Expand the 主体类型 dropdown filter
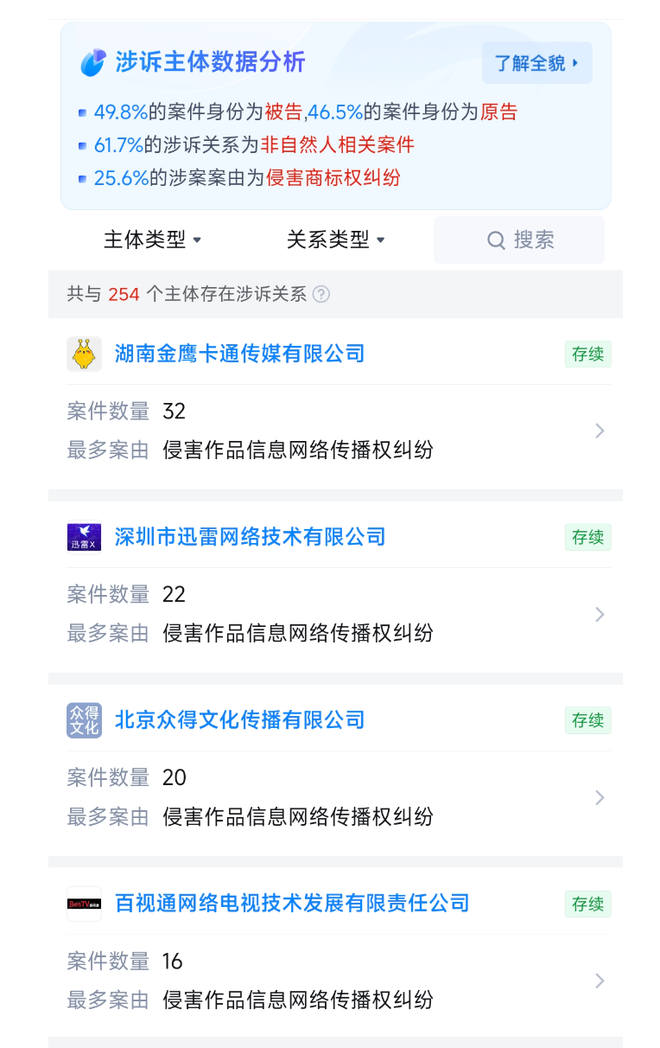Viewport: 660px width, 1048px height. (152, 240)
